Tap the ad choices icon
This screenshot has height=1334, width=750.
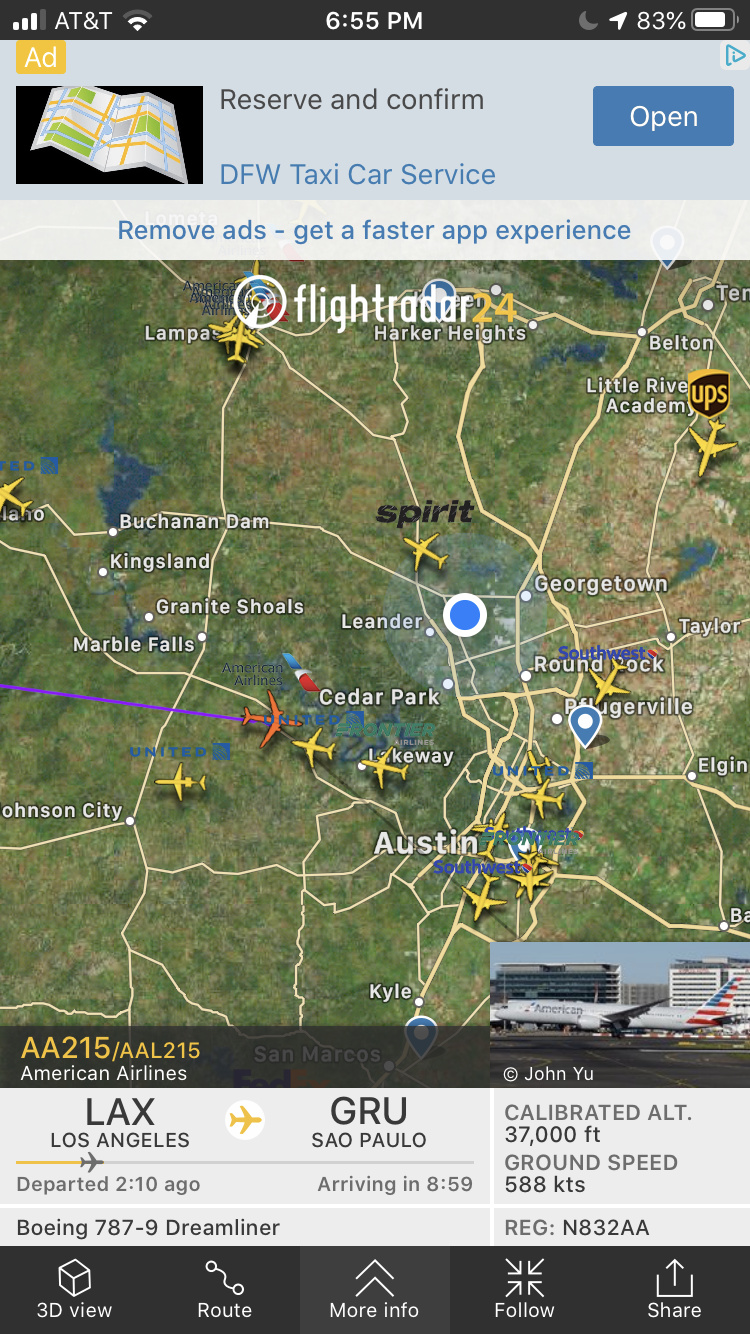pyautogui.click(x=734, y=56)
